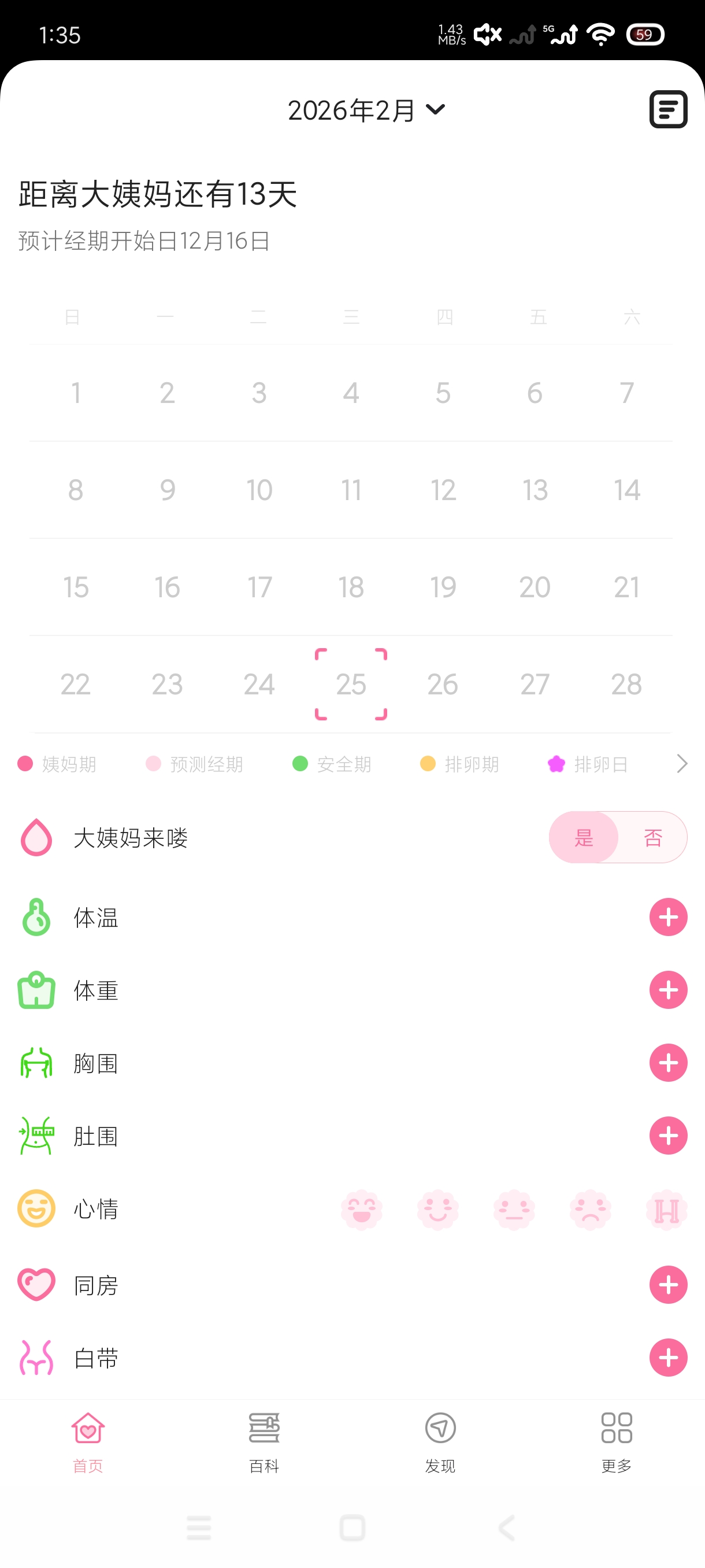
Task: Select the laughing mood emoji
Action: (361, 1210)
